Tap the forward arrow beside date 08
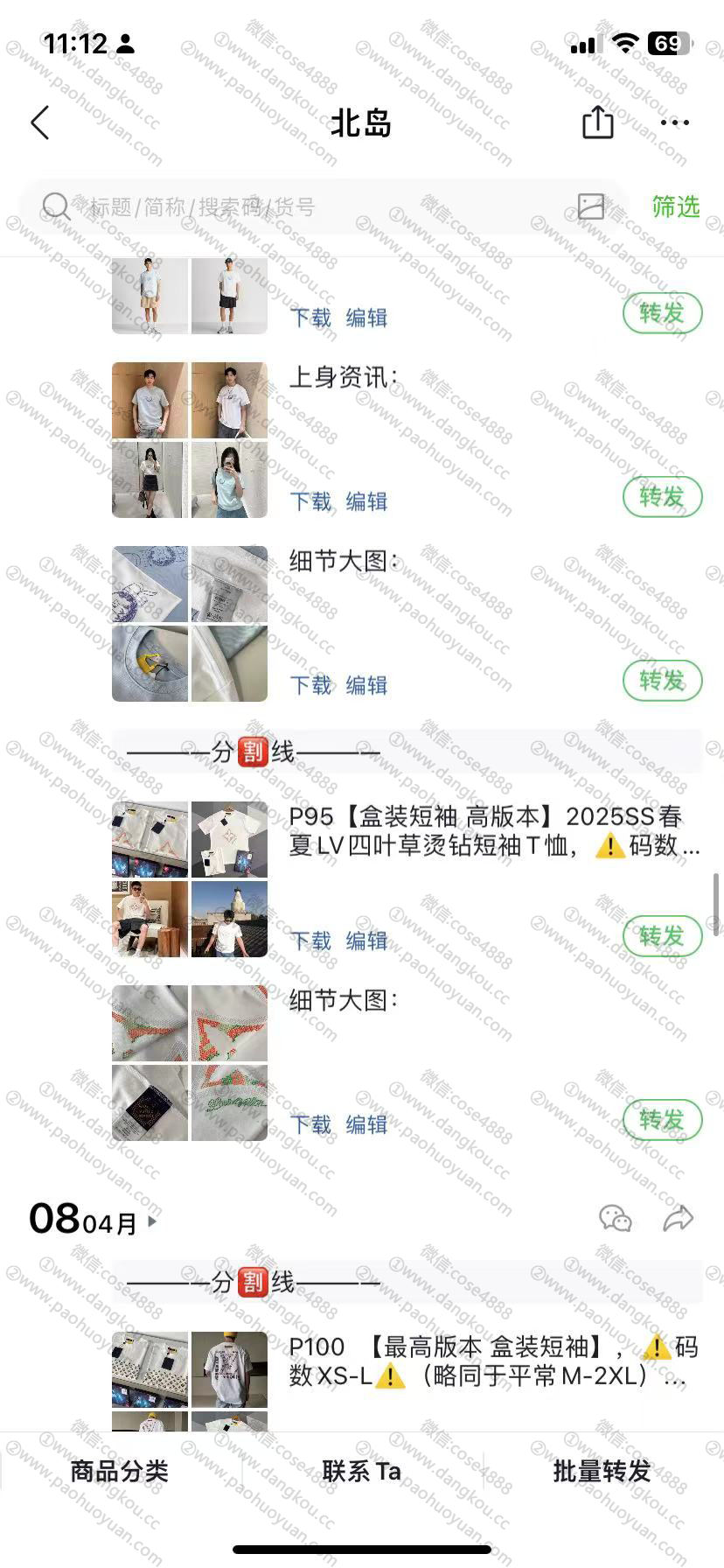724x1568 pixels. pyautogui.click(x=679, y=1218)
